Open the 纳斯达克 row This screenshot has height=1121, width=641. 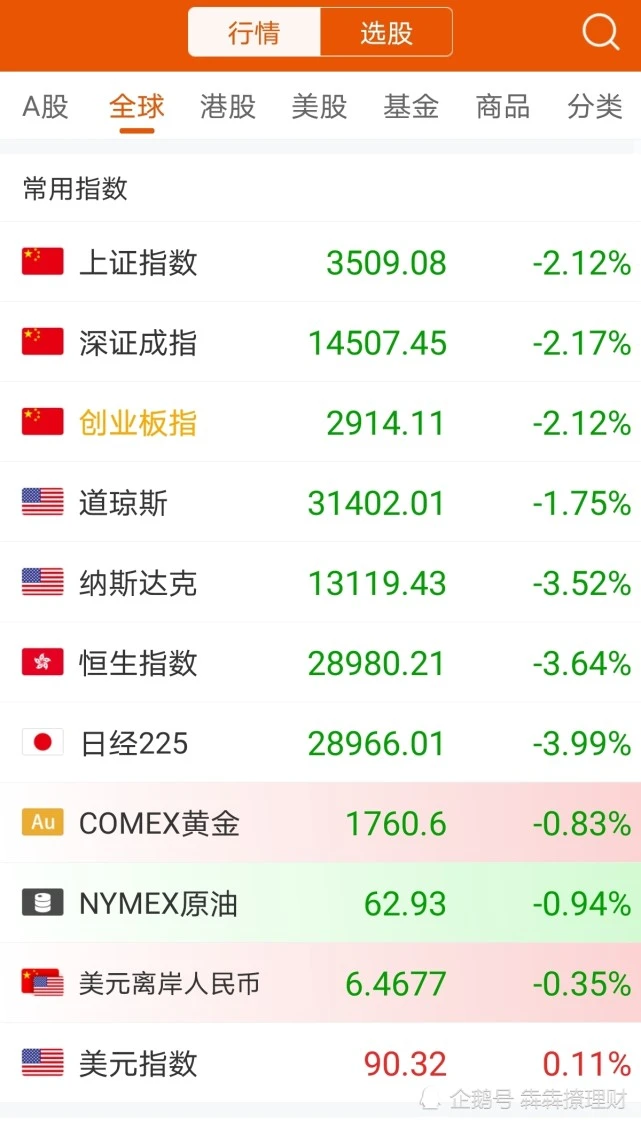[320, 583]
